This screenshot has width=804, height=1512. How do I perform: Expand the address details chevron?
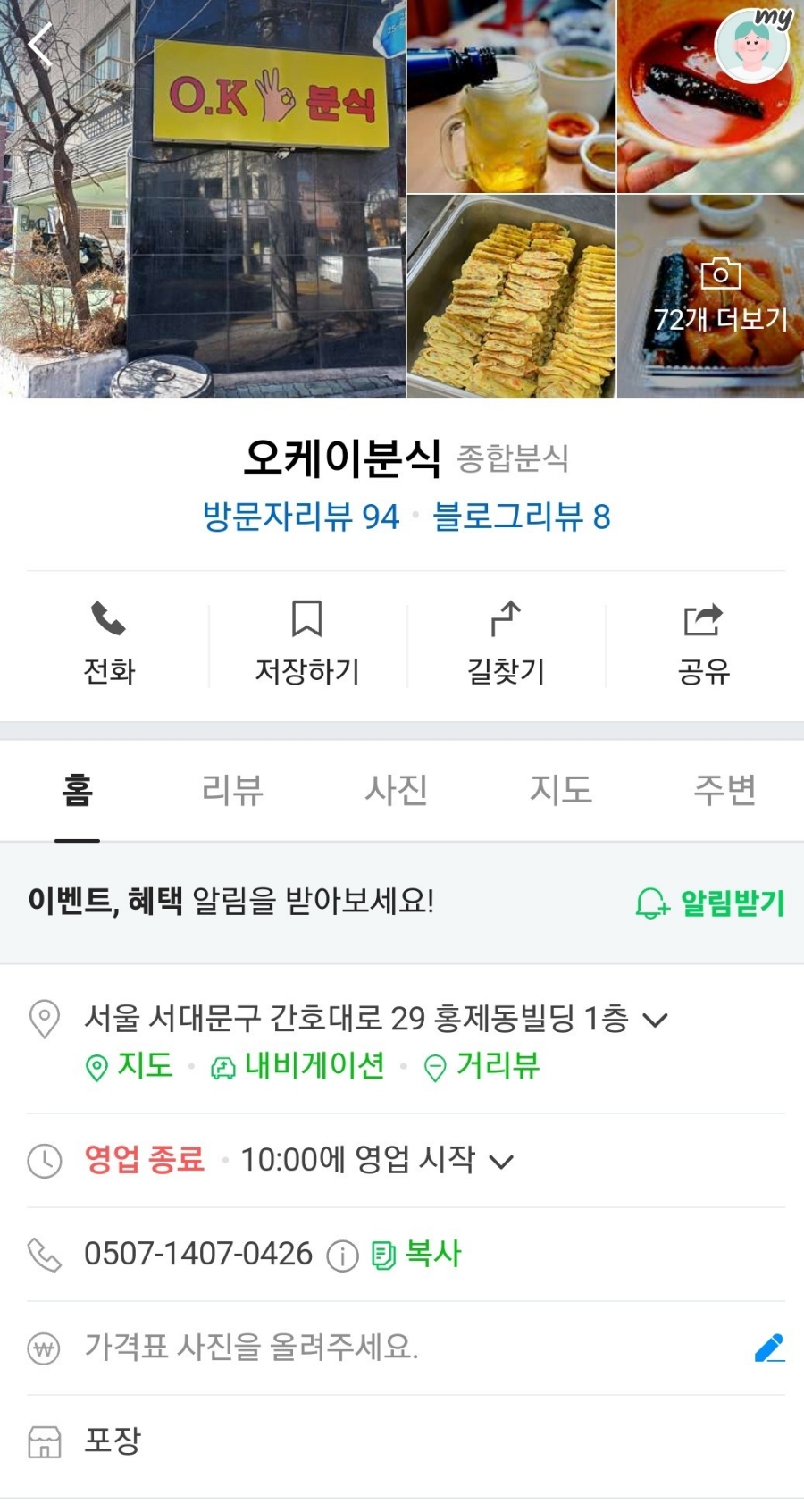point(656,1020)
